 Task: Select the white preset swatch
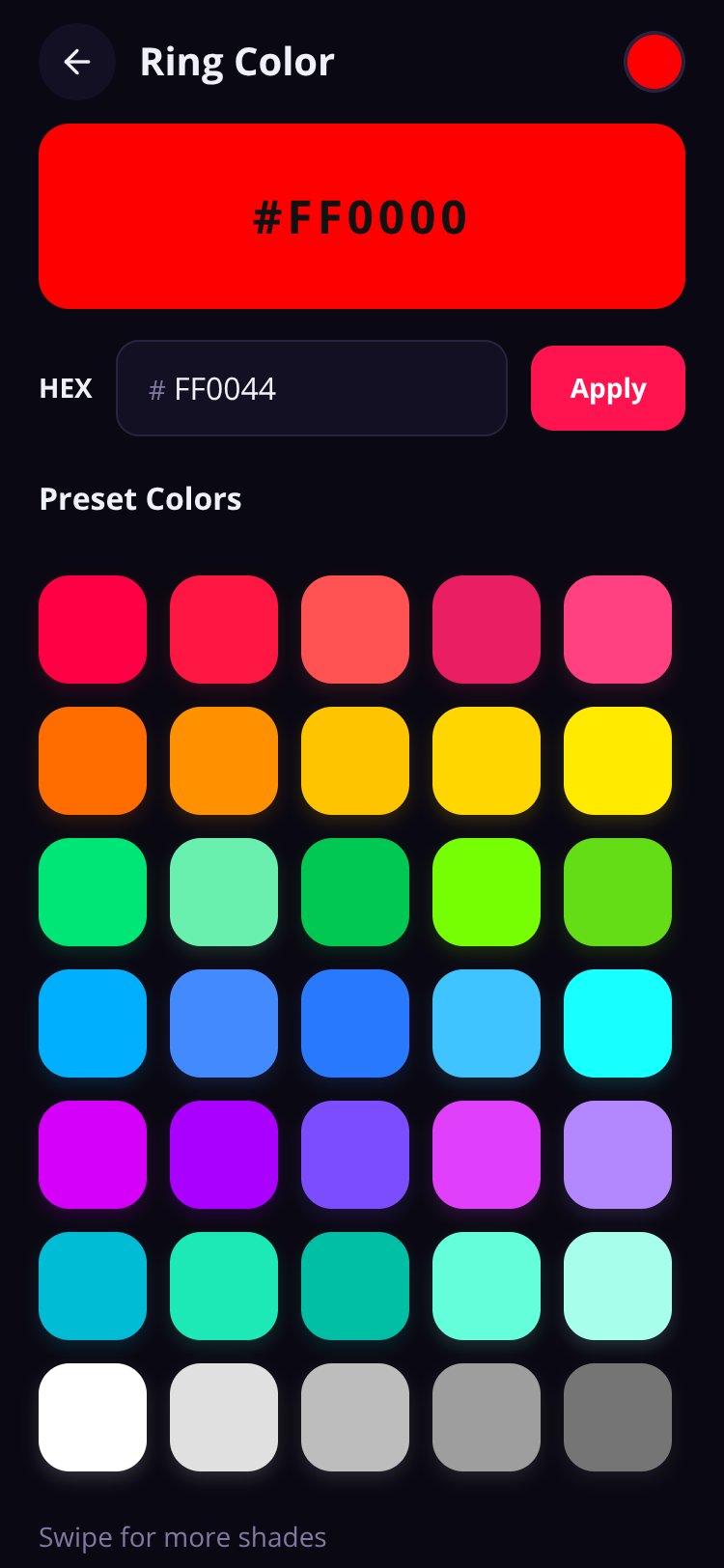(93, 1417)
